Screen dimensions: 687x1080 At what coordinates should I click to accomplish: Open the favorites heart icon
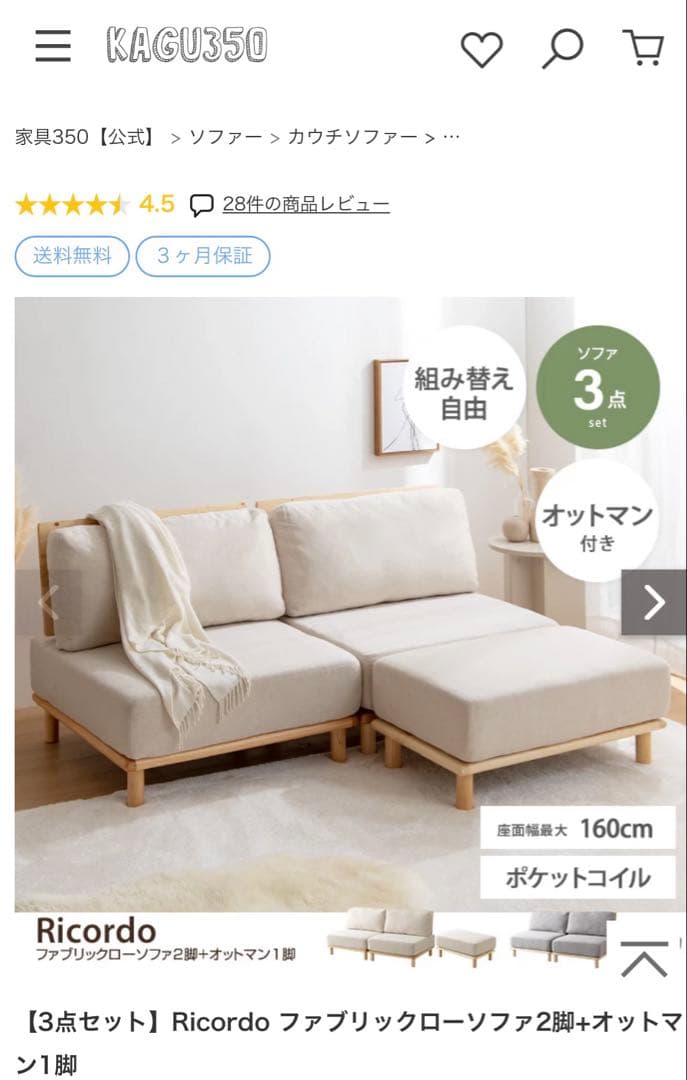pos(481,47)
